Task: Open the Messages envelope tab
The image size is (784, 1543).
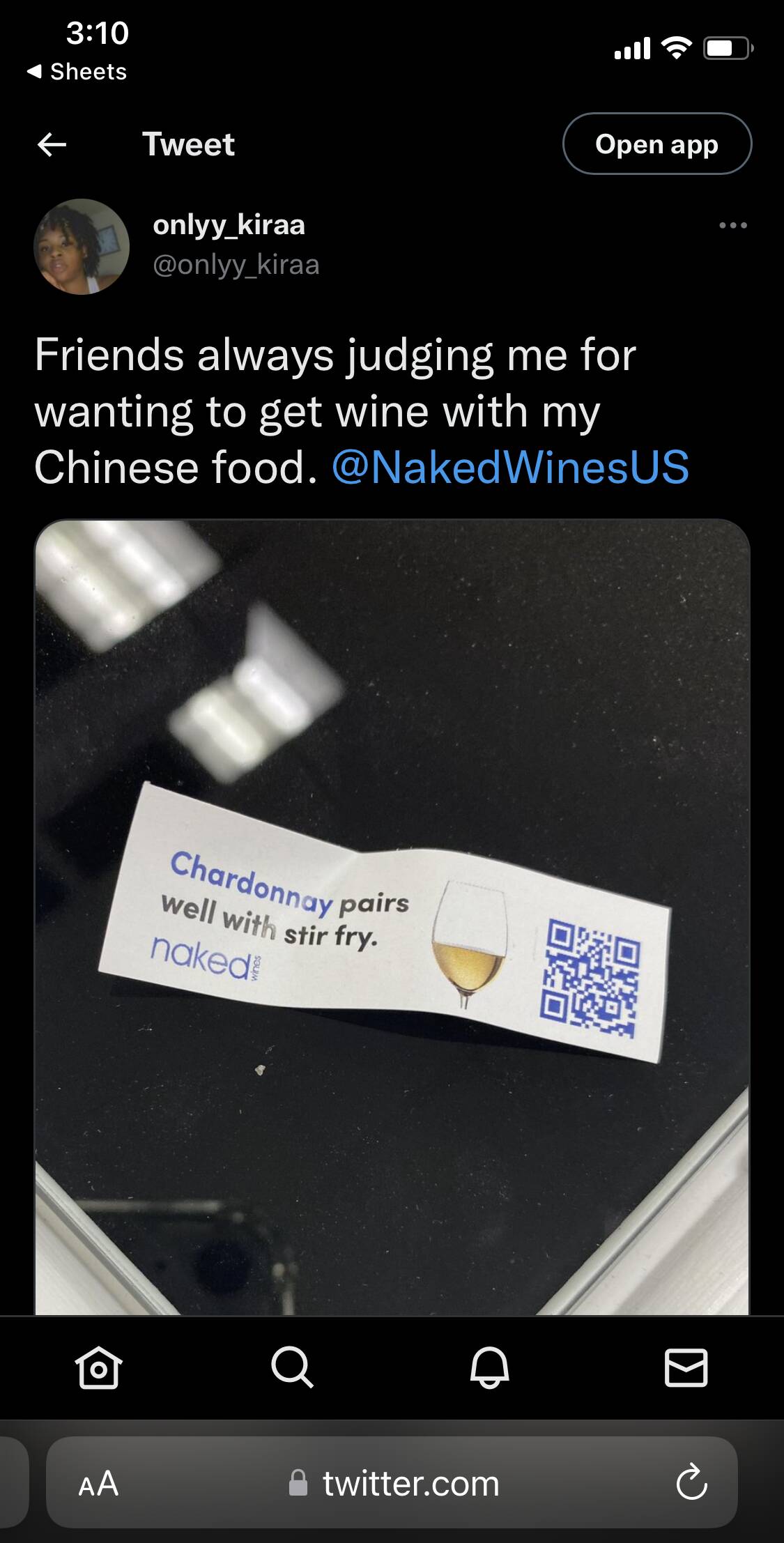Action: point(686,1367)
